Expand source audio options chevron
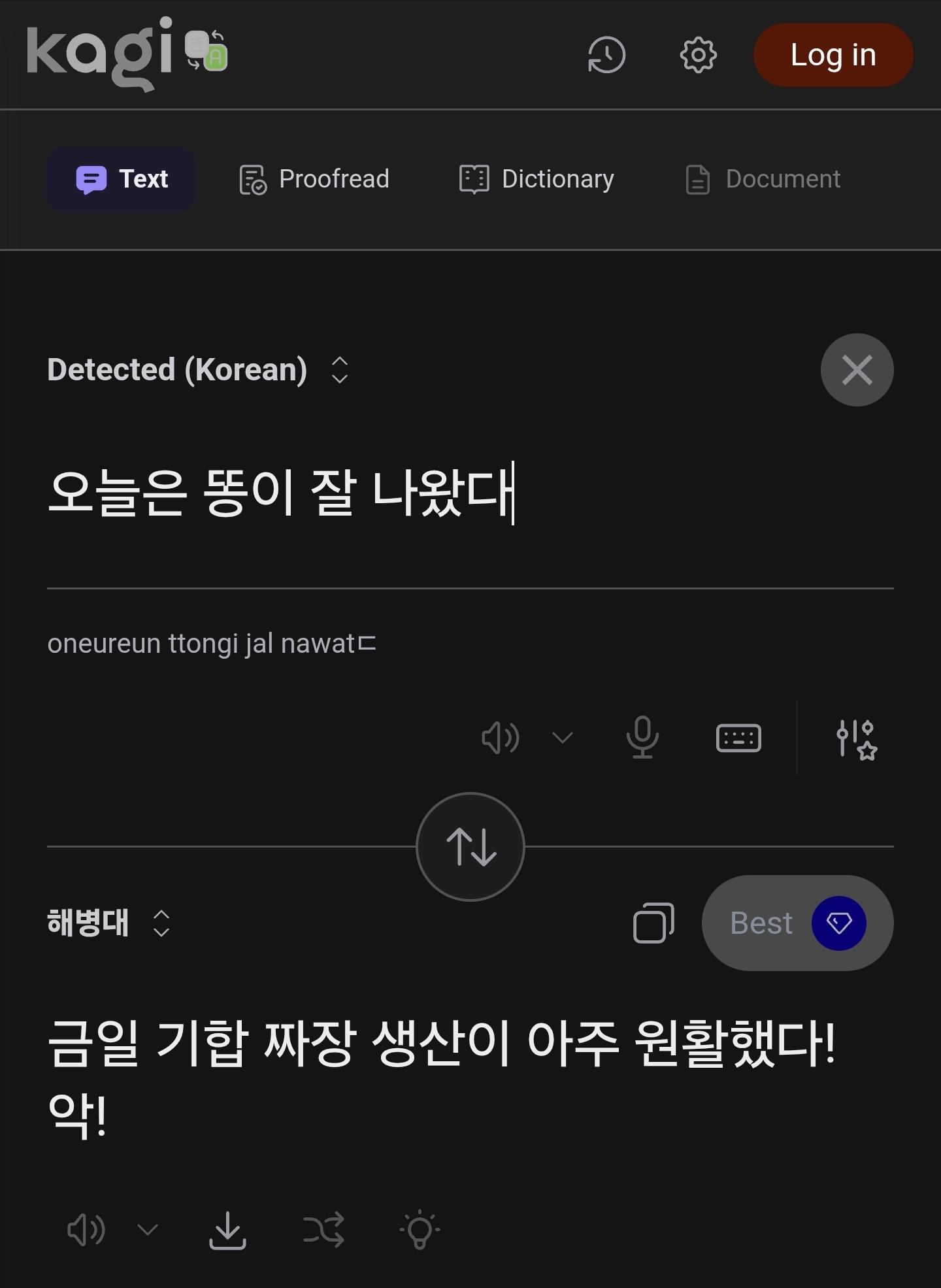Screen dimensions: 941x1288 pyautogui.click(x=562, y=738)
